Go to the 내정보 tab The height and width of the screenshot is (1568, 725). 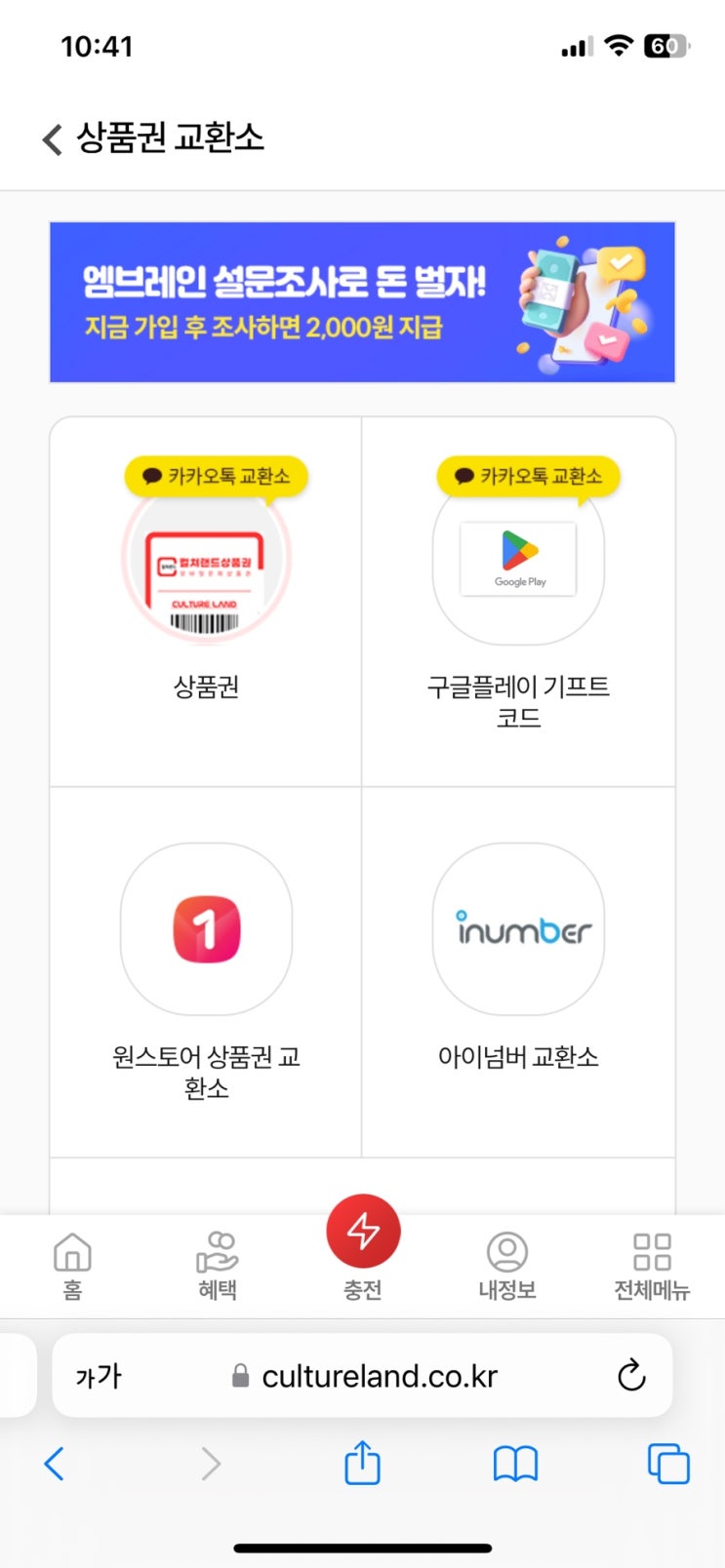507,1266
